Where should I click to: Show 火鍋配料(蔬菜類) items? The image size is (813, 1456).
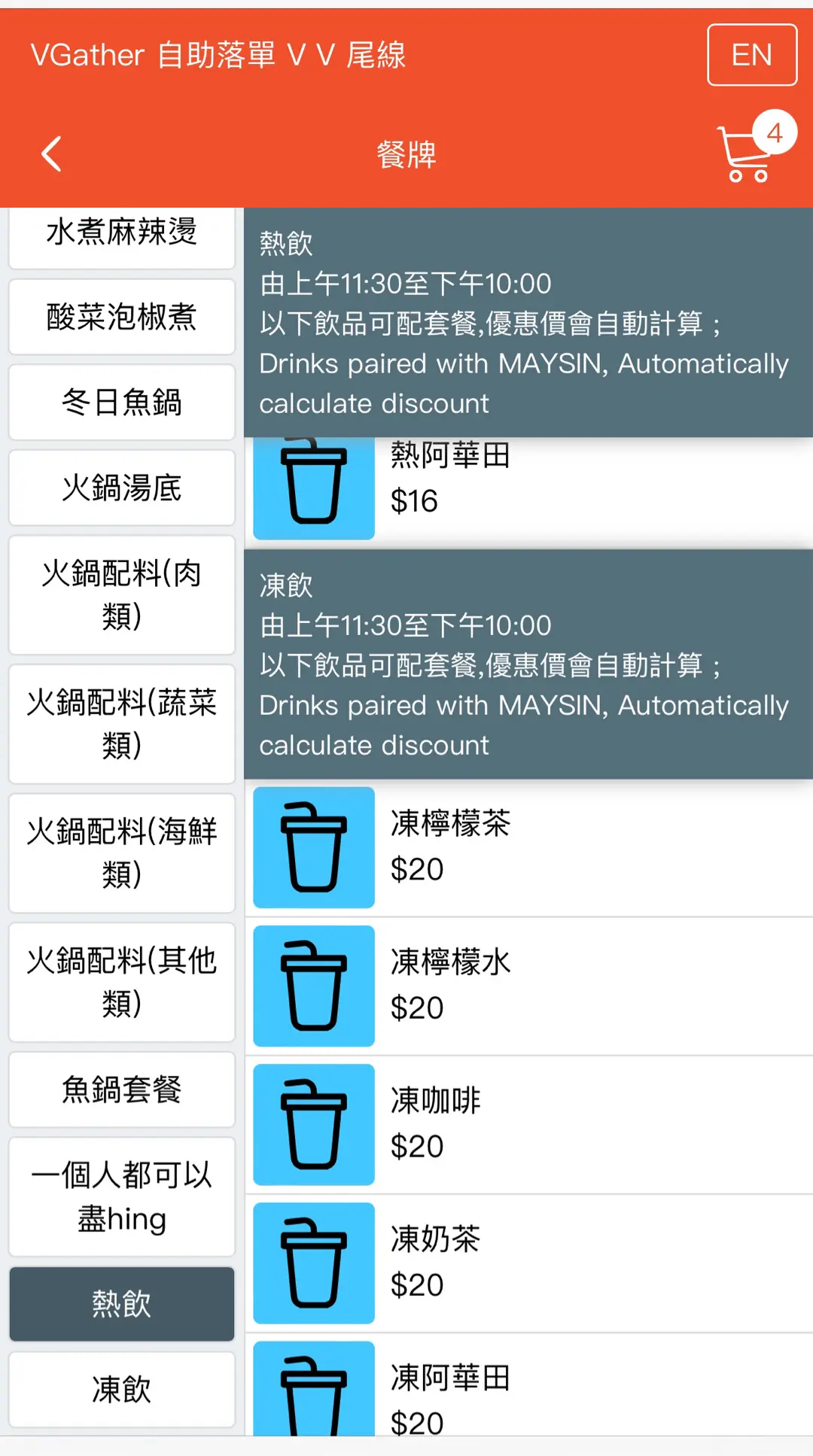122,724
